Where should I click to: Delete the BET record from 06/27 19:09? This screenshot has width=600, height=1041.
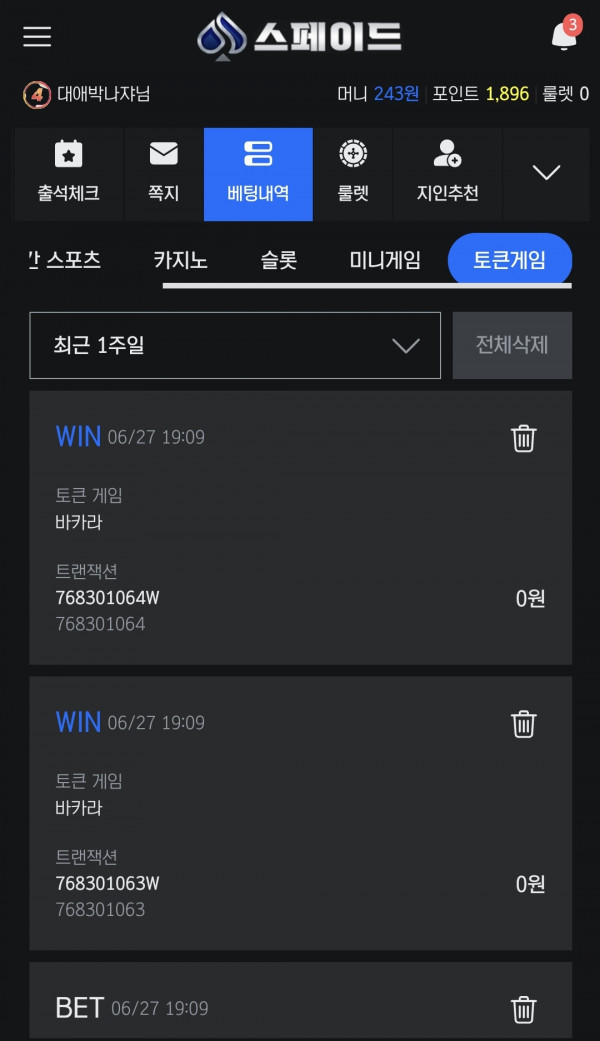pos(523,1009)
